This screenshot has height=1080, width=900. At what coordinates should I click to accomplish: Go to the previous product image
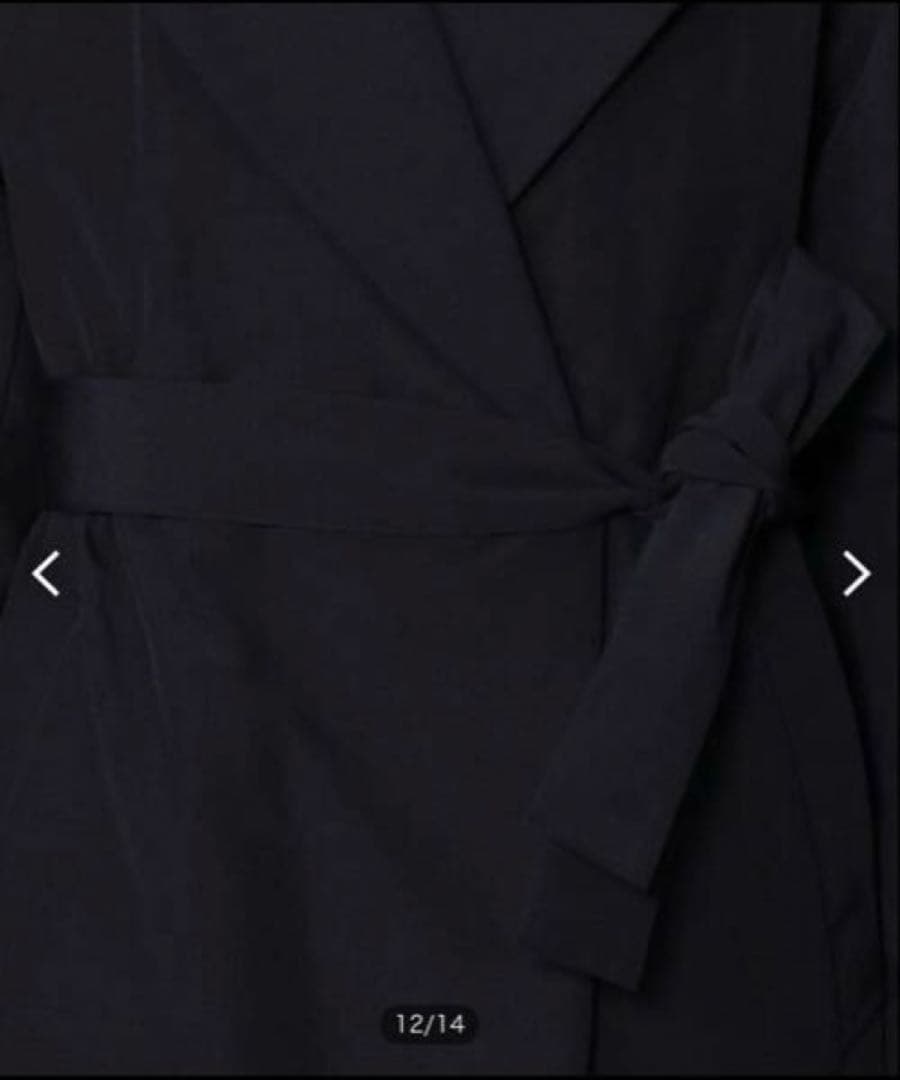[46, 574]
